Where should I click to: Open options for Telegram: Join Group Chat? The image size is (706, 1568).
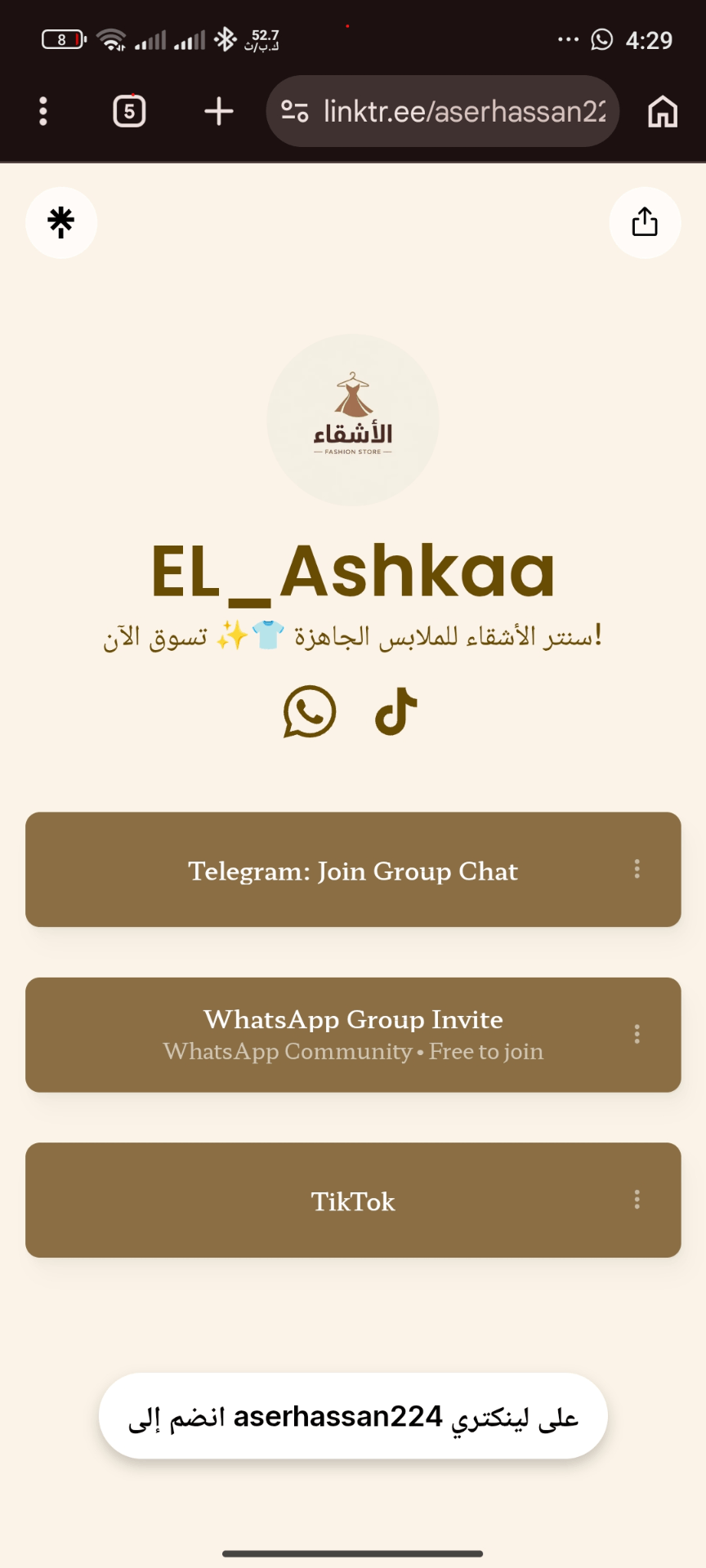tap(637, 869)
